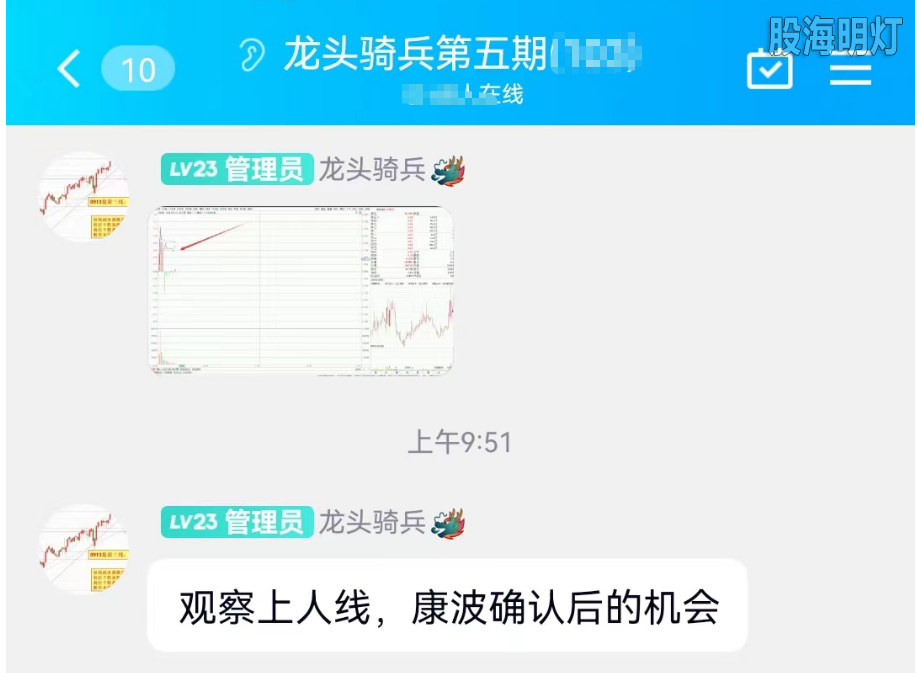
Task: Go back to the chat list
Action: coord(68,69)
